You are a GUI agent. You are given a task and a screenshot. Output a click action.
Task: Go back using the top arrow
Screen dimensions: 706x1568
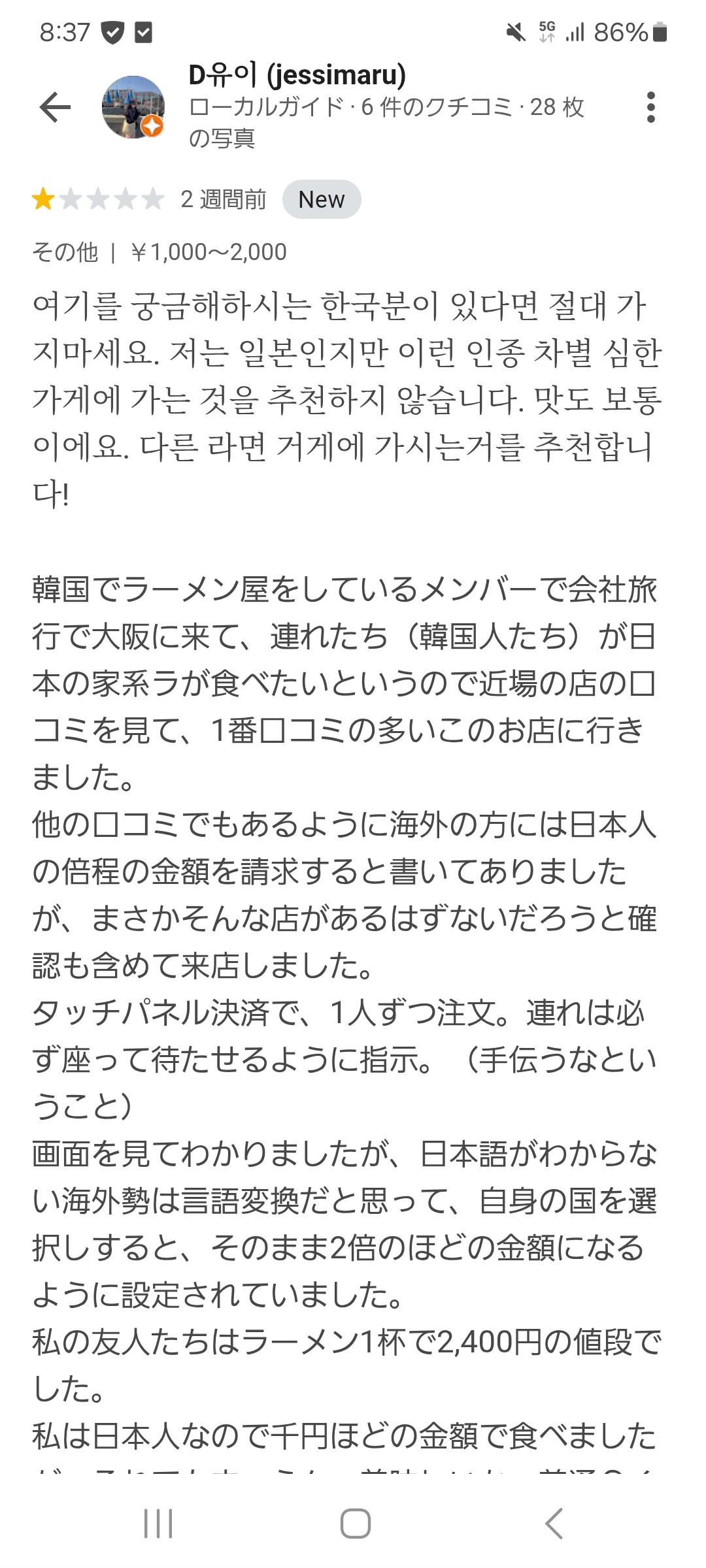[x=55, y=107]
